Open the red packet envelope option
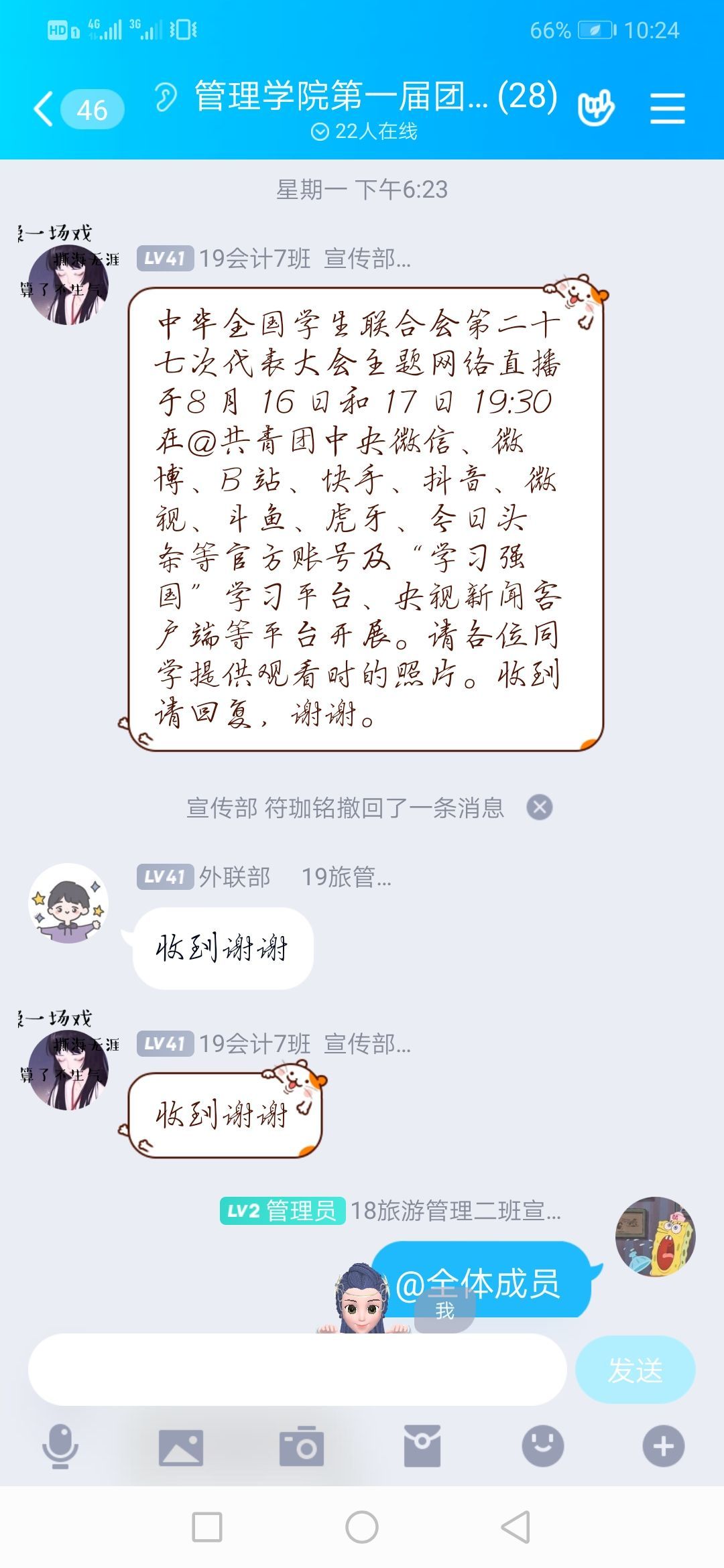 coord(422,1447)
